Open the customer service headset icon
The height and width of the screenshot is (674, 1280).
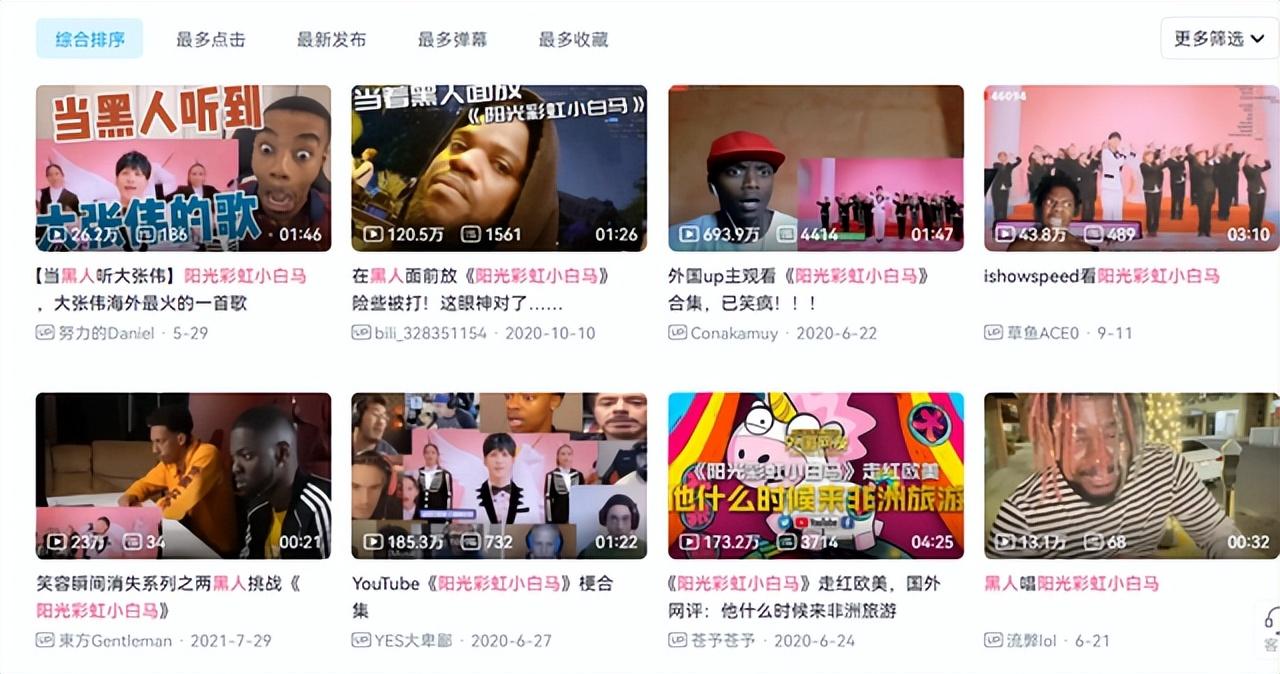pos(1271,620)
